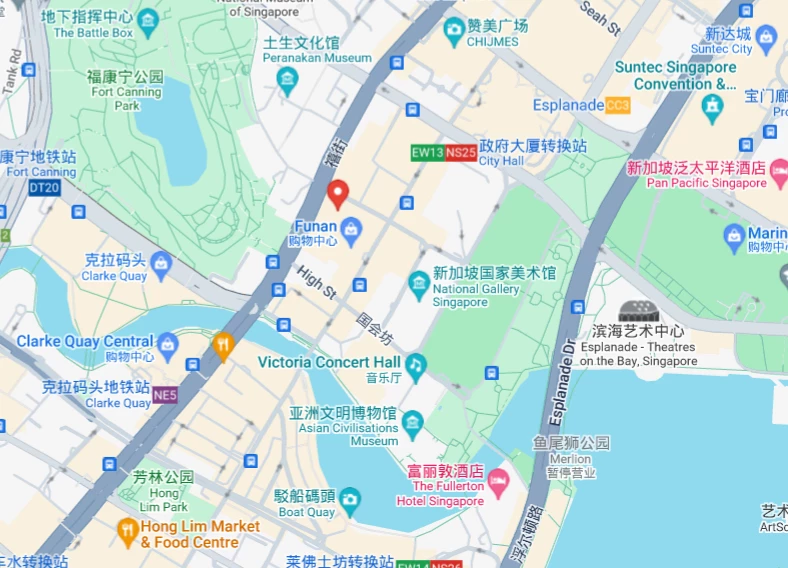Select the Fort Canning DT20 station label
This screenshot has height=568, width=788.
click(x=44, y=187)
